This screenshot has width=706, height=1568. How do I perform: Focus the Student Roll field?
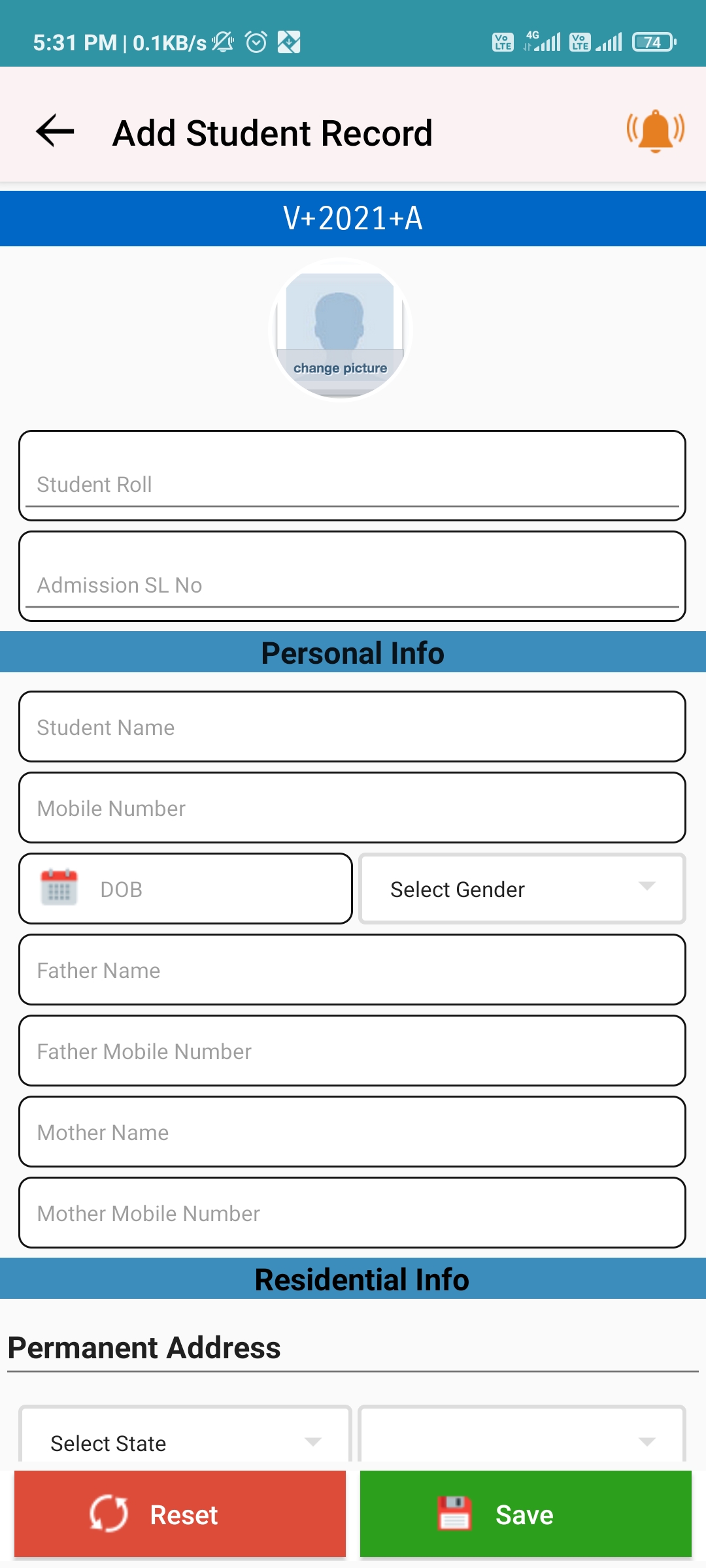(352, 476)
